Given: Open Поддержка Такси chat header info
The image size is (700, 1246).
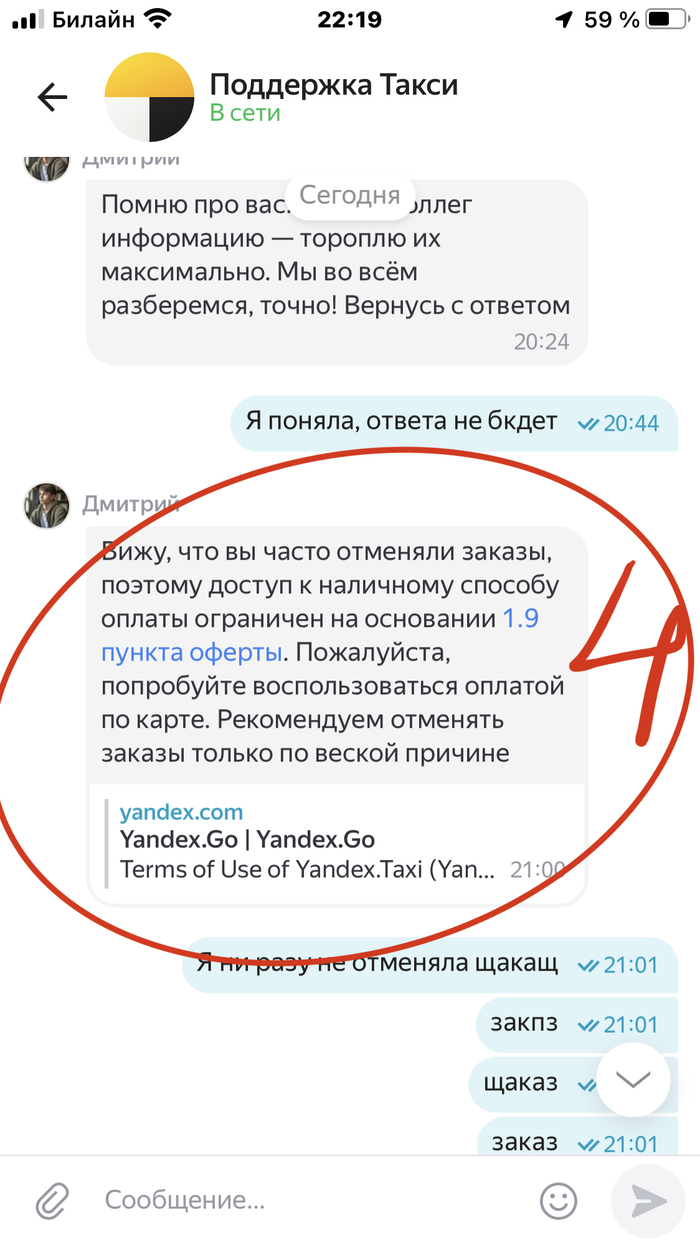Looking at the screenshot, I should click(333, 97).
